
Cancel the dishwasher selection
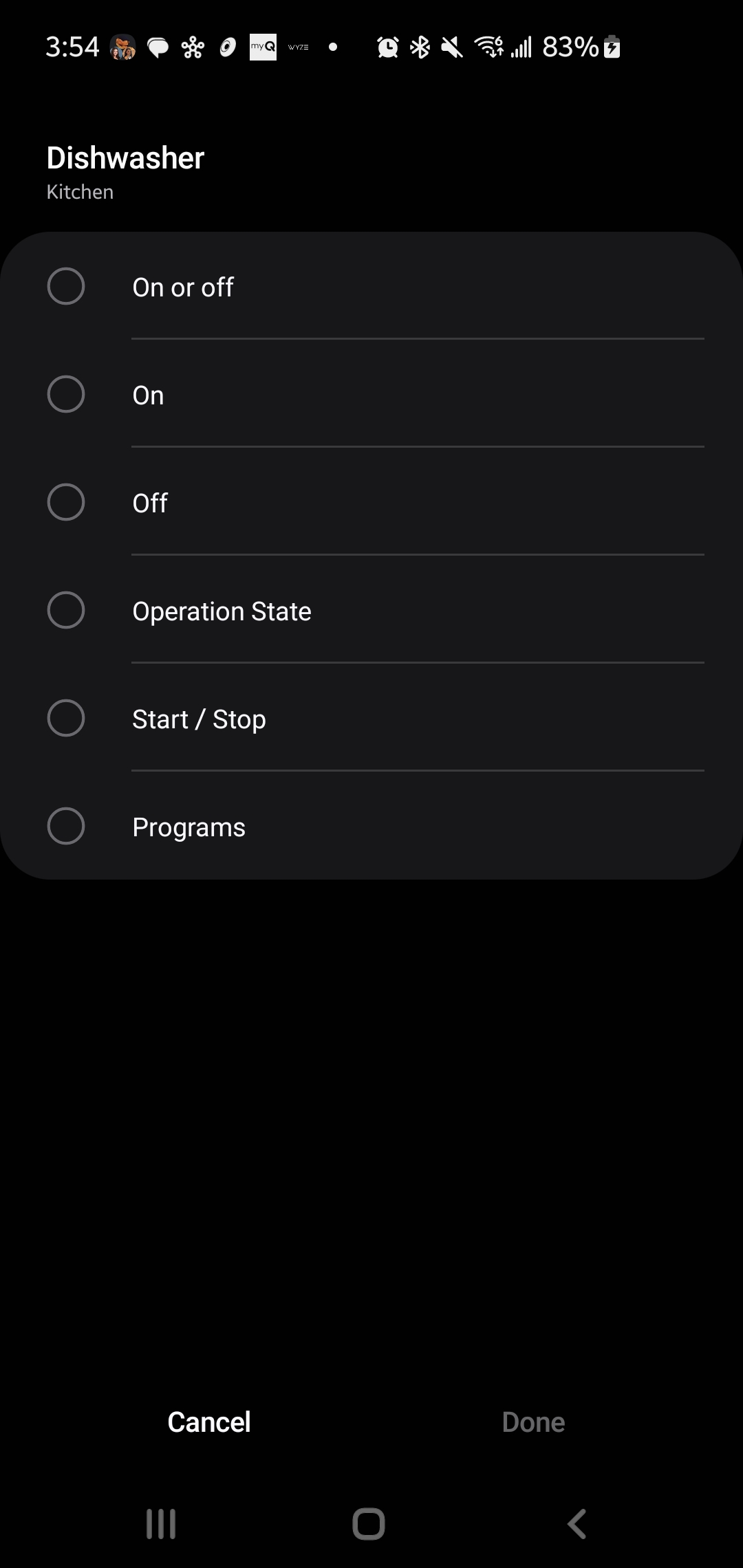coord(209,1422)
